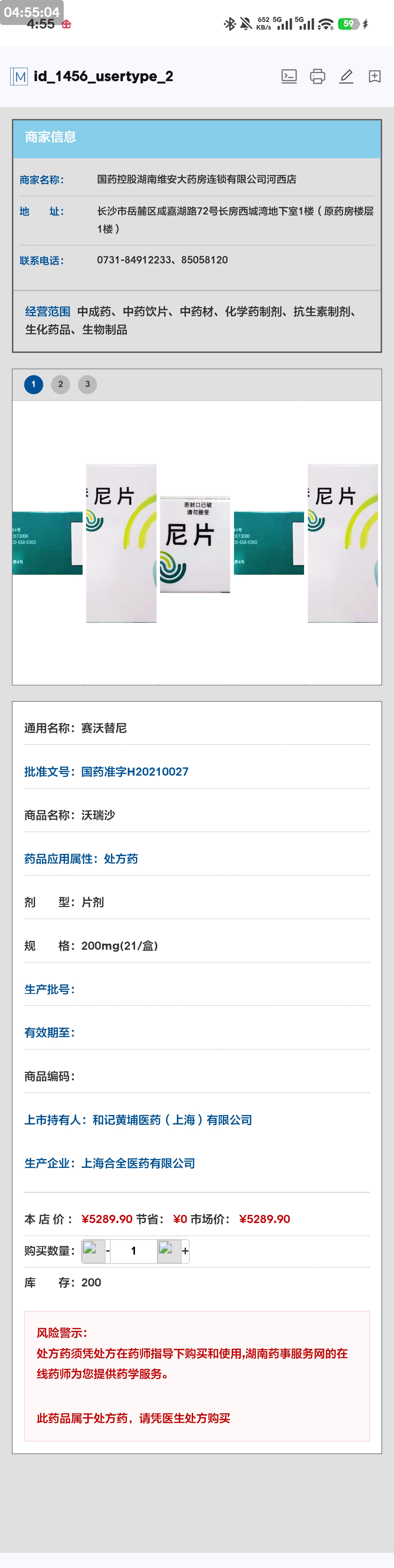Tap the add bookmark icon

coord(375,76)
